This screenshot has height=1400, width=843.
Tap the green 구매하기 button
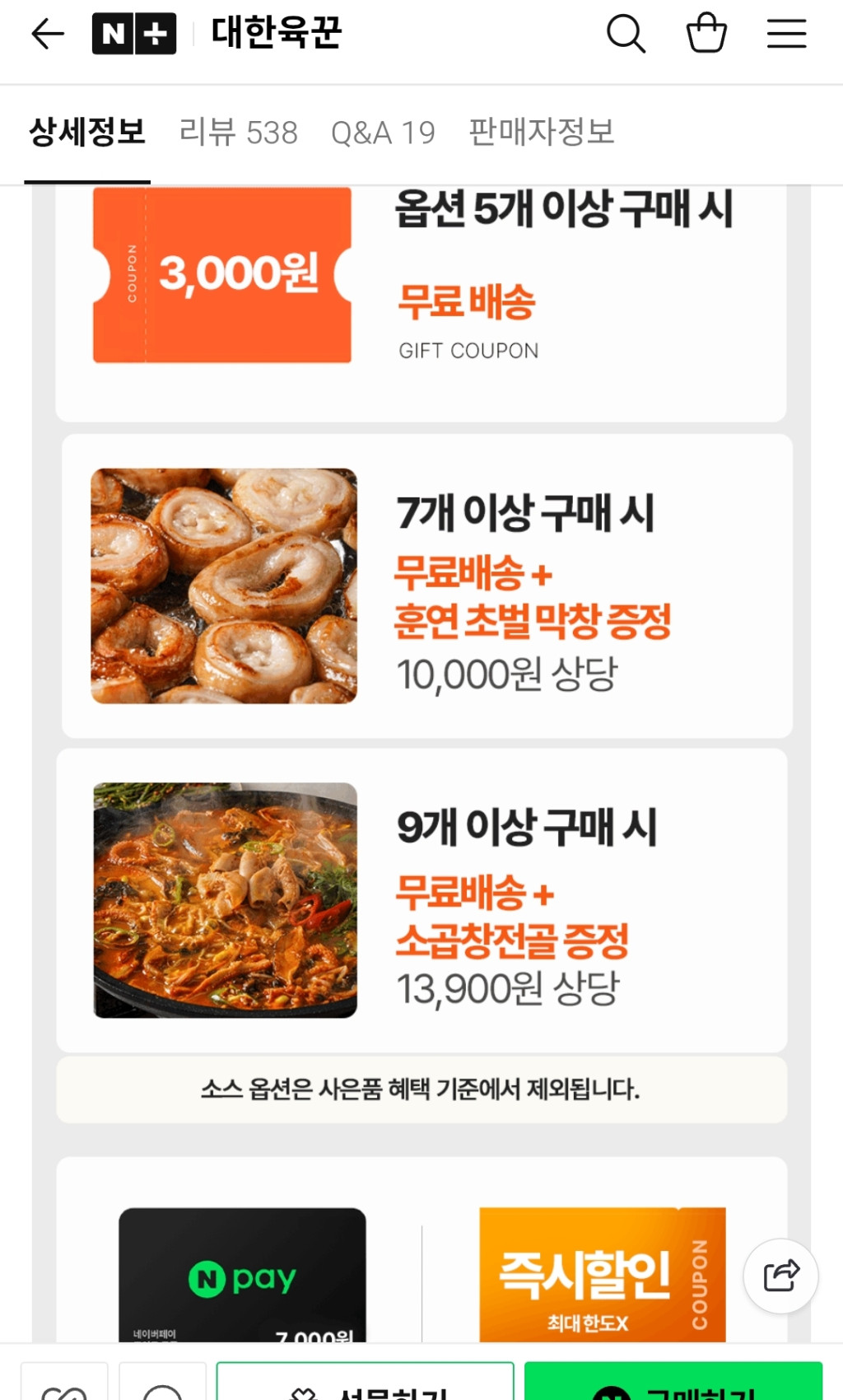(673, 1385)
